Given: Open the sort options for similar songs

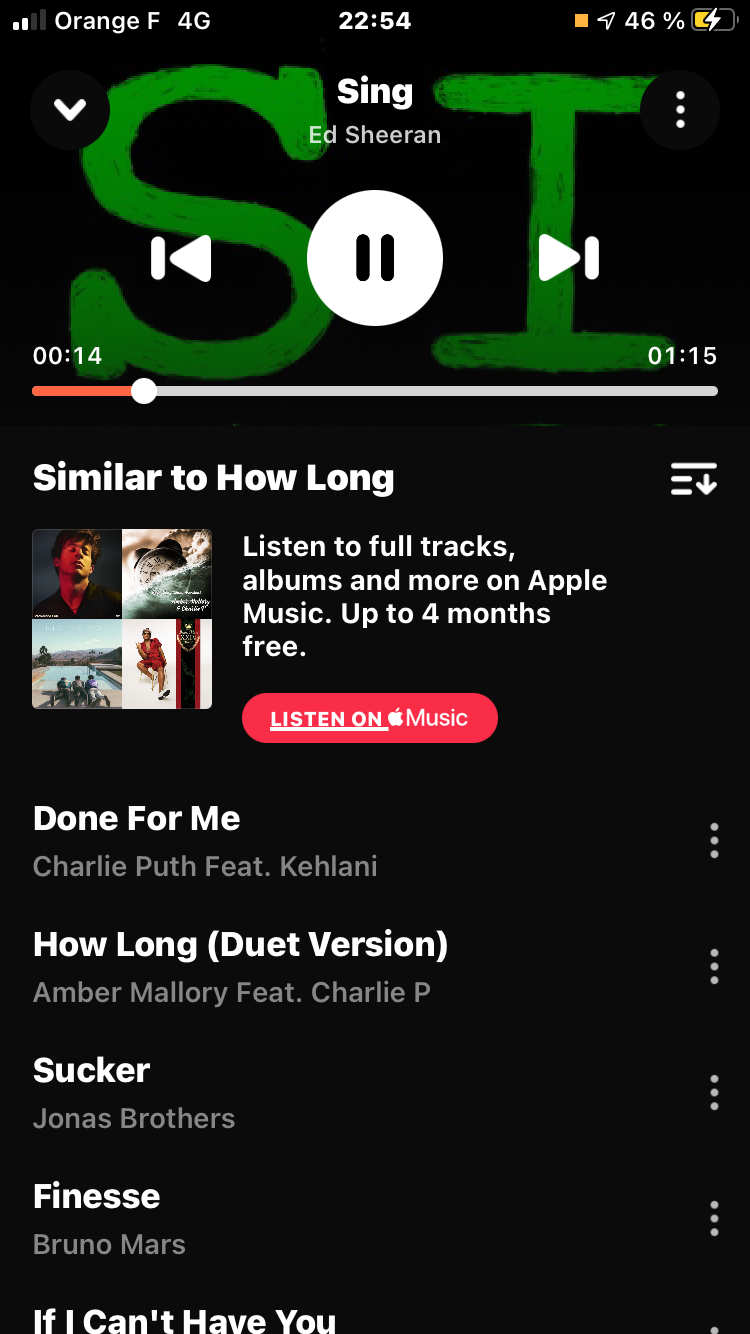Looking at the screenshot, I should [693, 479].
